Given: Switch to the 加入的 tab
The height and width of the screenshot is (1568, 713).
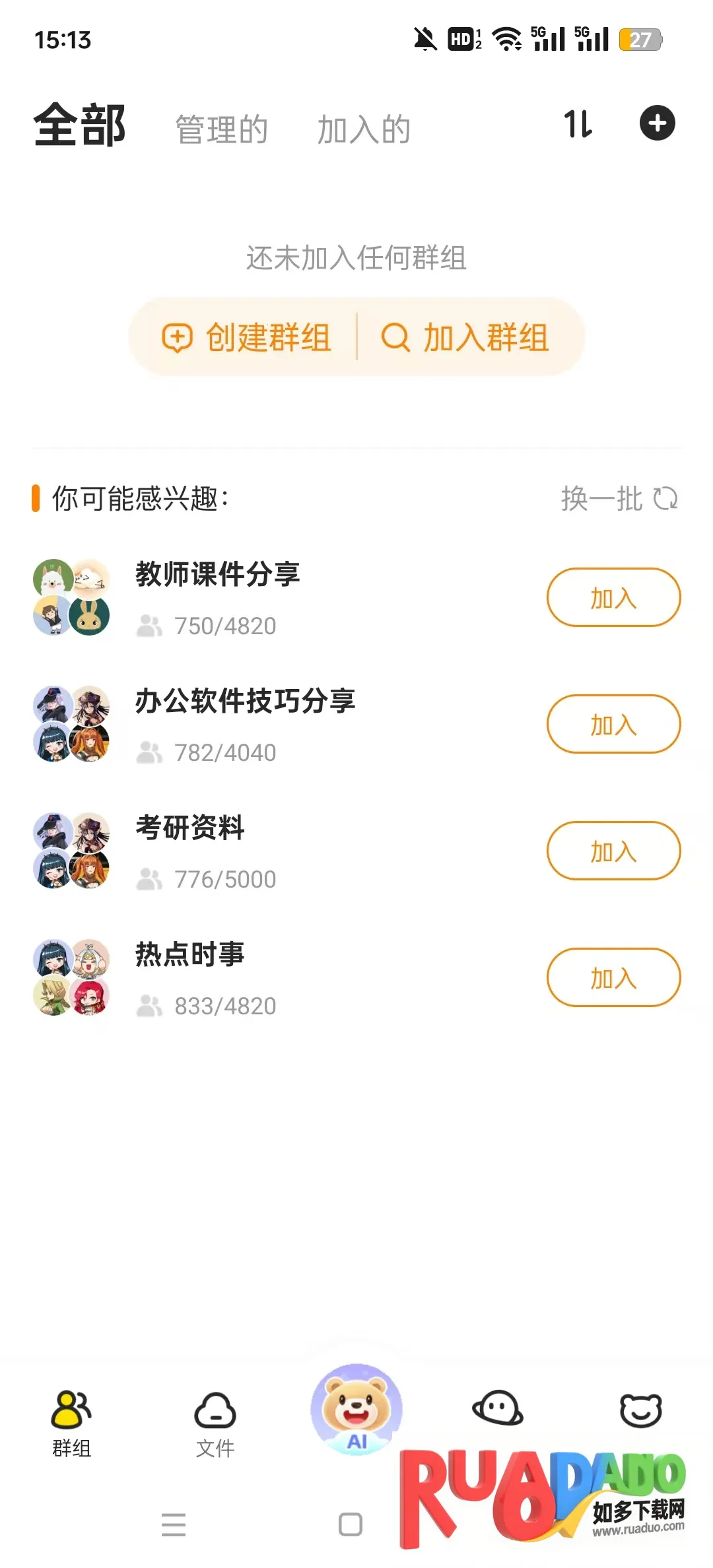Looking at the screenshot, I should [x=364, y=129].
